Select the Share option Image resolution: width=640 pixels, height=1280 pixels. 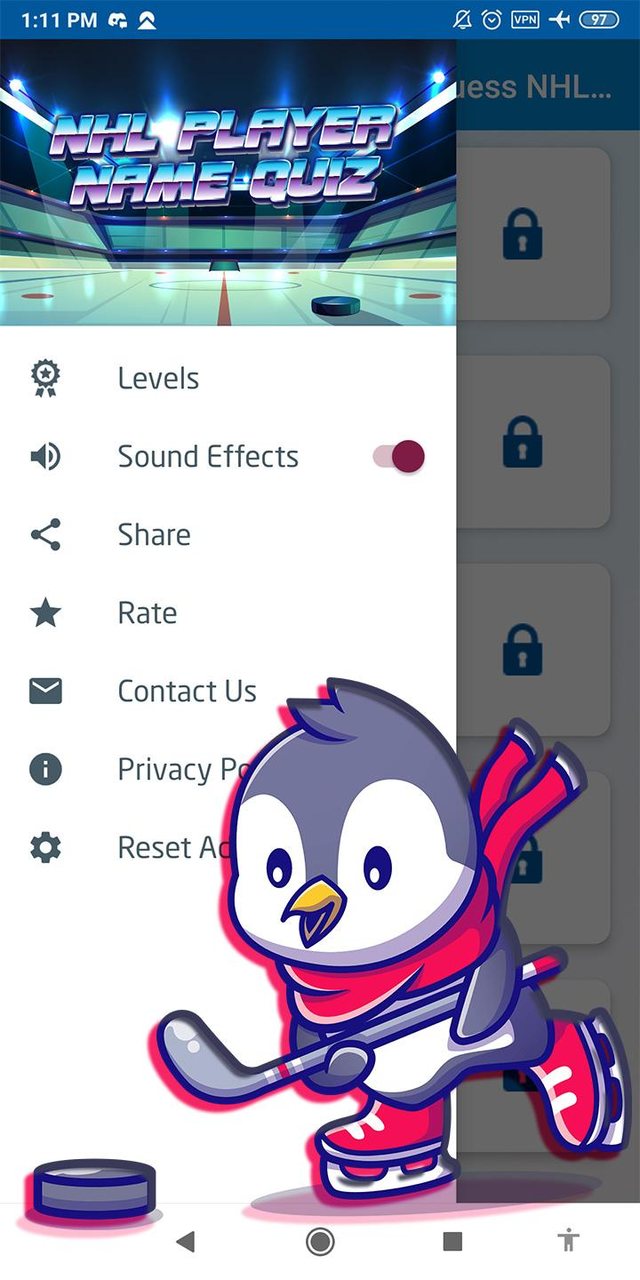click(x=154, y=535)
